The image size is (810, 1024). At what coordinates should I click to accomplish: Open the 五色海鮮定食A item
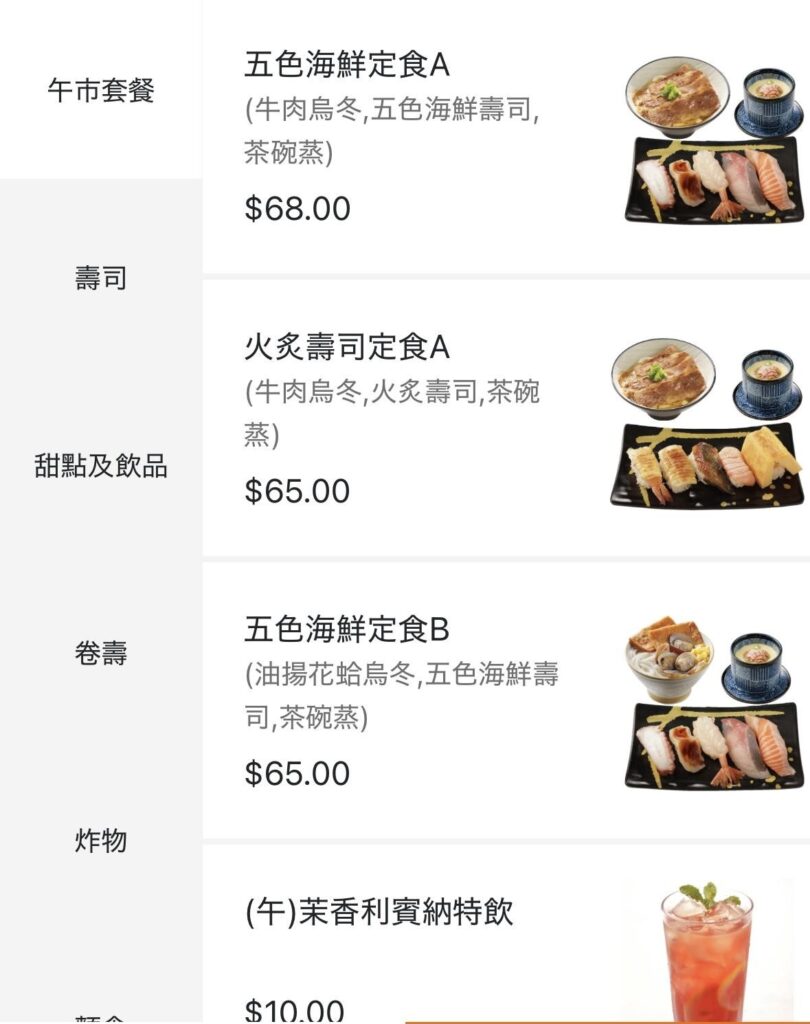click(347, 65)
